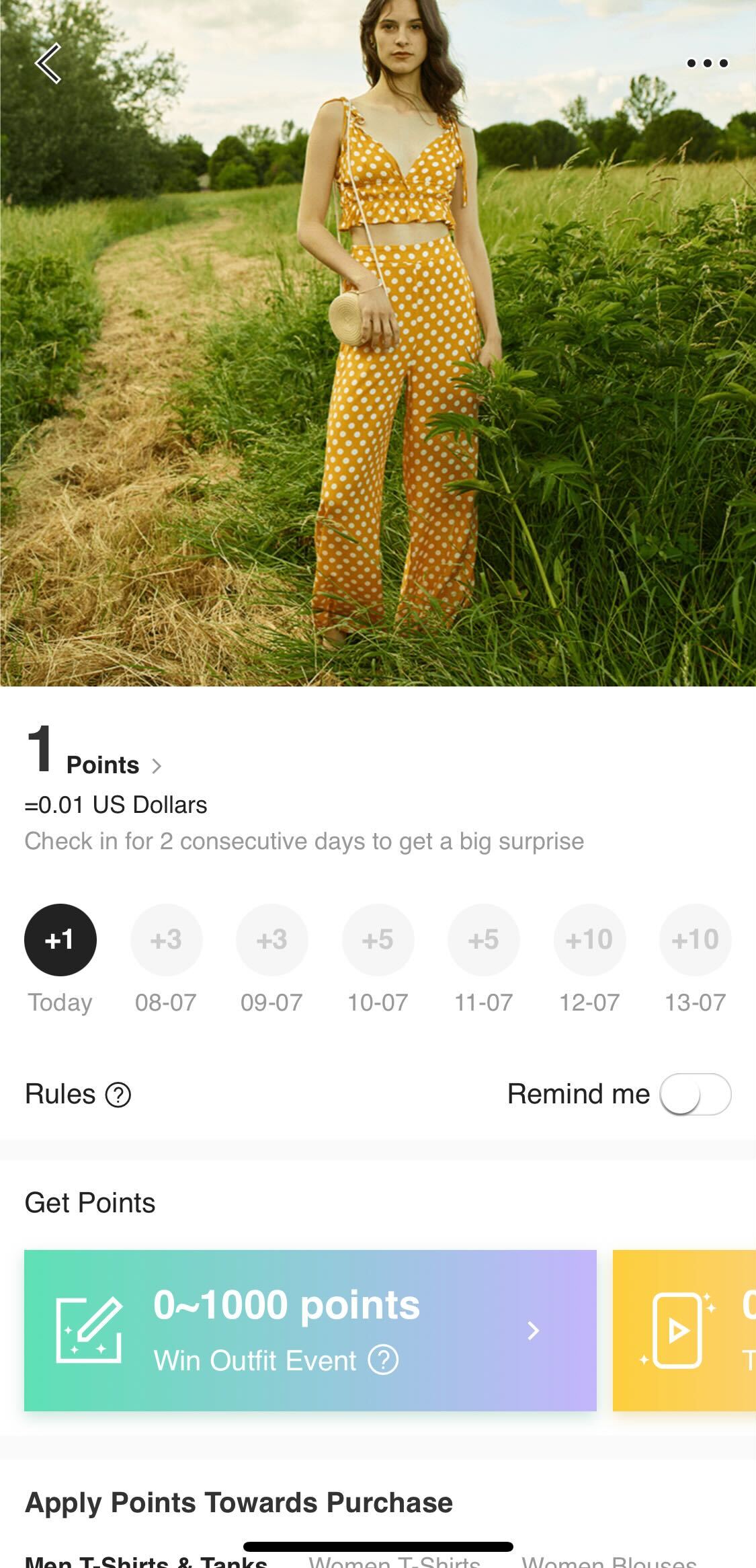The image size is (756, 1568).
Task: Open the Points details chevron
Action: (157, 766)
